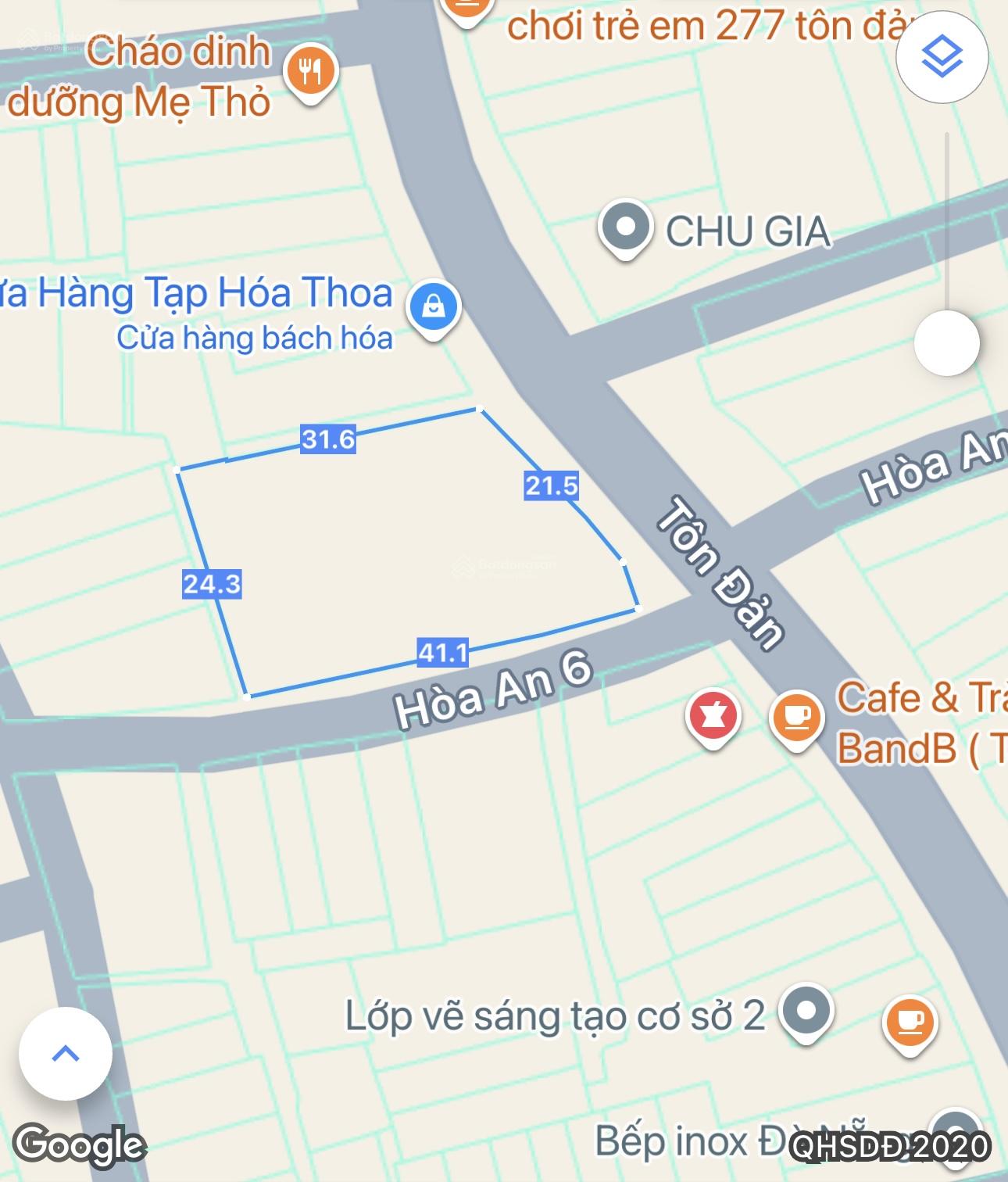Select the Tạp Hóa Thoa shop marker
The image size is (1008, 1182).
pyautogui.click(x=434, y=307)
